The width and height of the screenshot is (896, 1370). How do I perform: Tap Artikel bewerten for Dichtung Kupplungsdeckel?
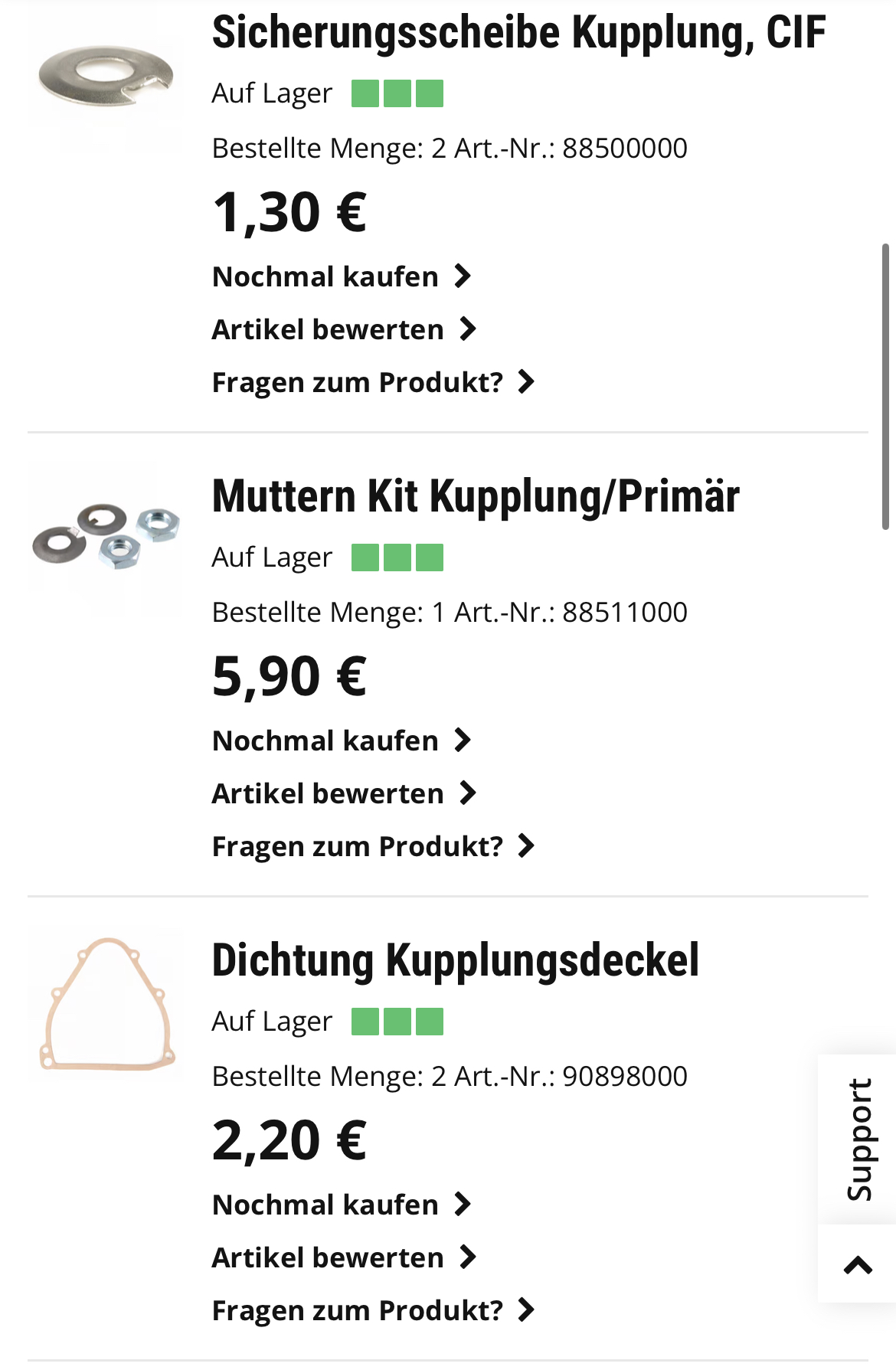344,1257
